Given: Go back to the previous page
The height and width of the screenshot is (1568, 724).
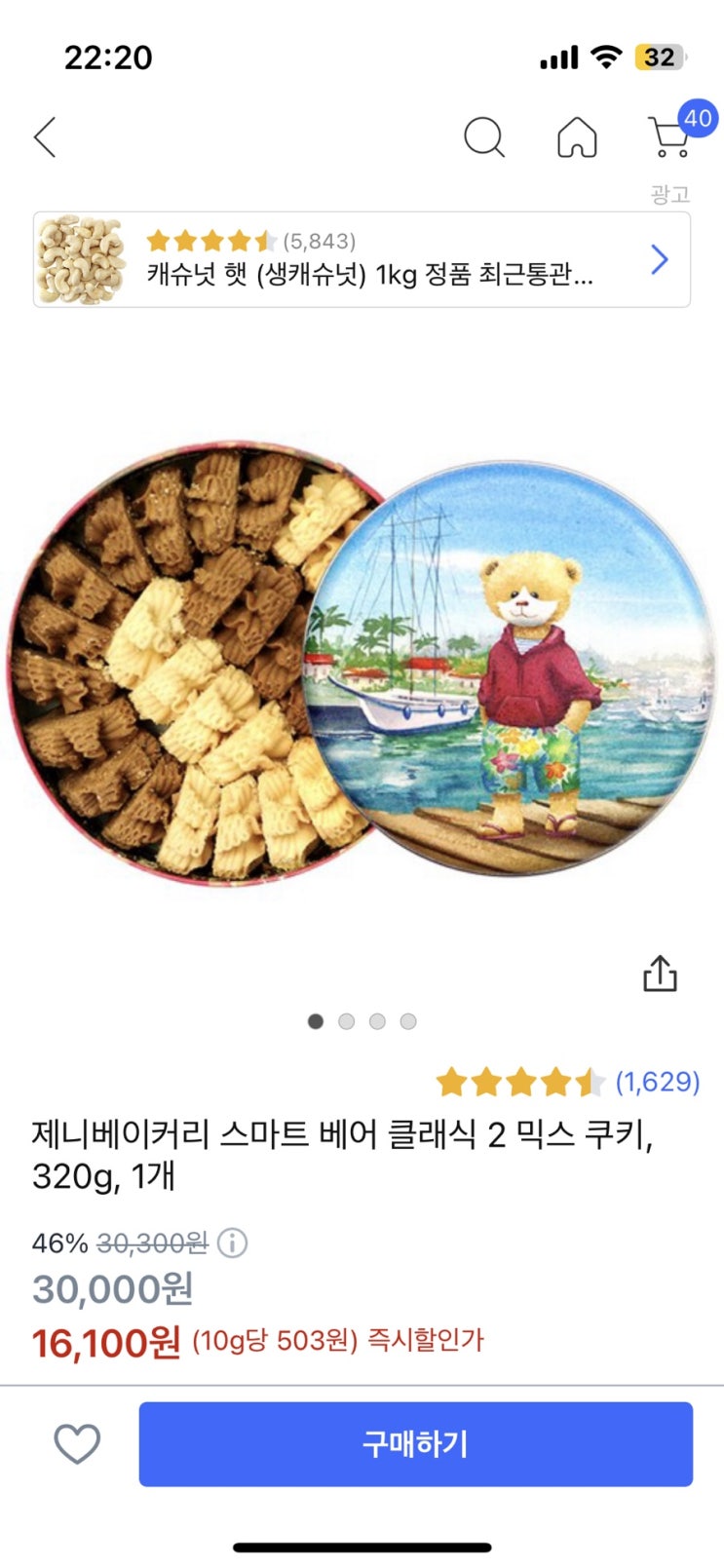Looking at the screenshot, I should (x=46, y=137).
